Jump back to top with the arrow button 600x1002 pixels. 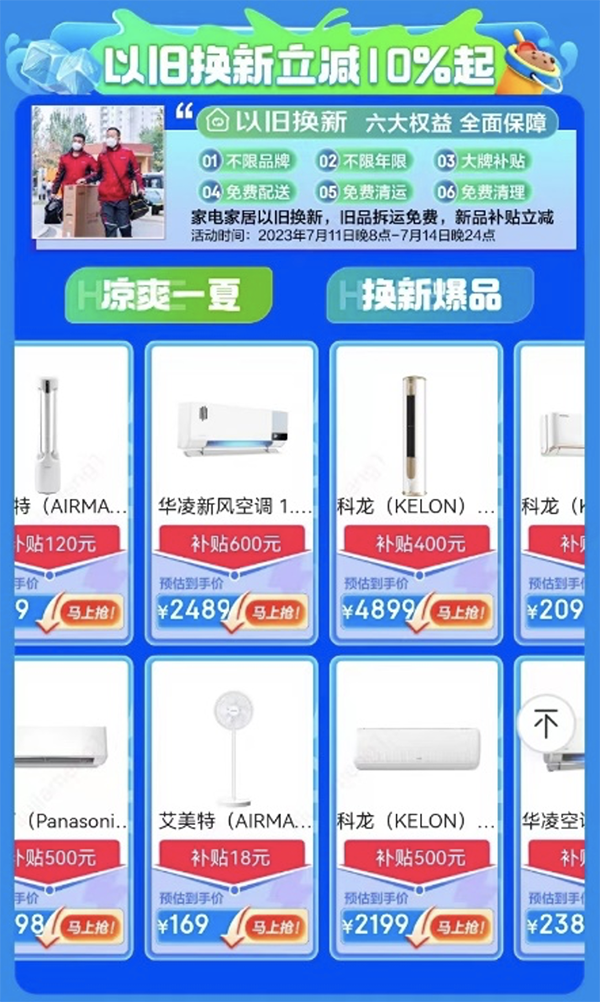[546, 724]
